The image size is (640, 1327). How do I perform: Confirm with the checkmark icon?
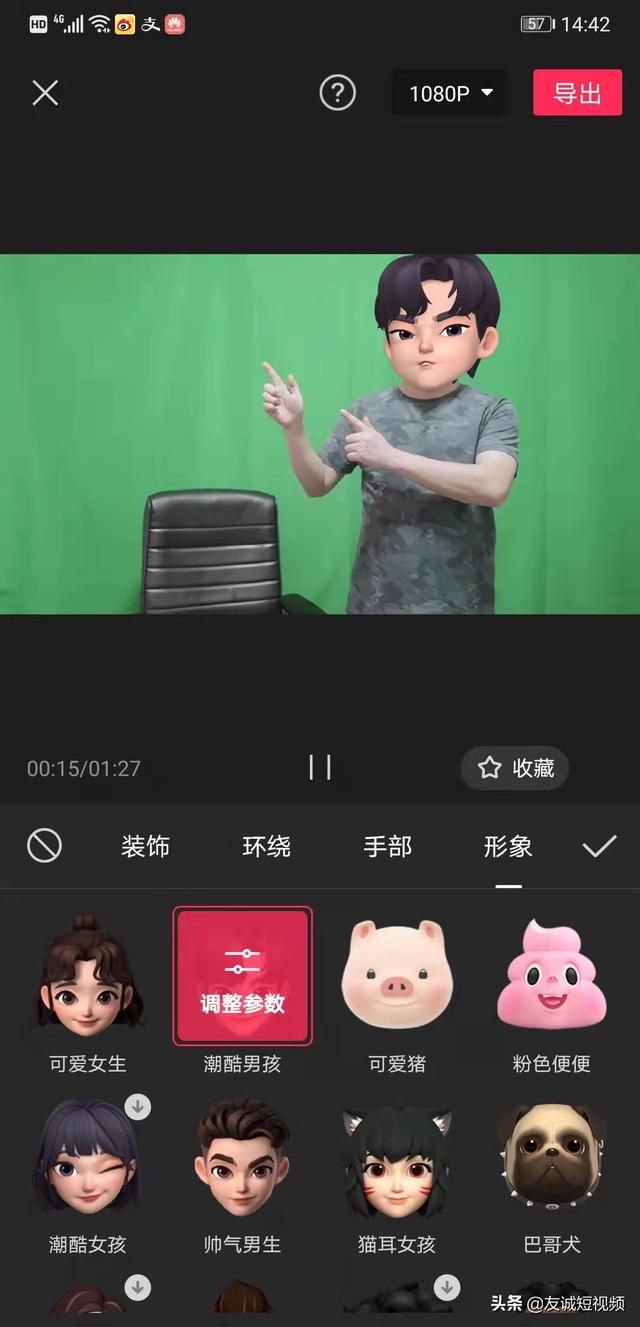point(600,847)
